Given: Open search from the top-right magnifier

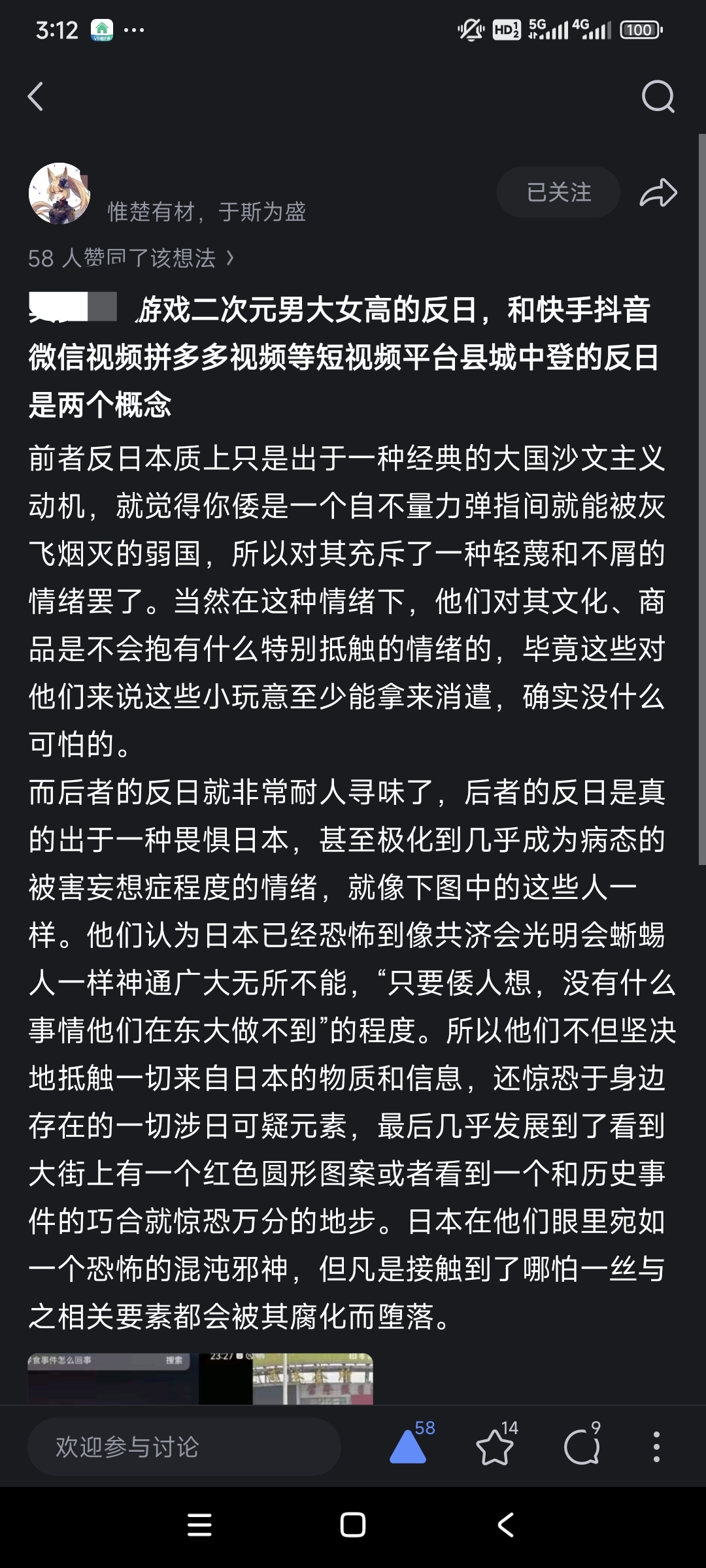Looking at the screenshot, I should (658, 97).
